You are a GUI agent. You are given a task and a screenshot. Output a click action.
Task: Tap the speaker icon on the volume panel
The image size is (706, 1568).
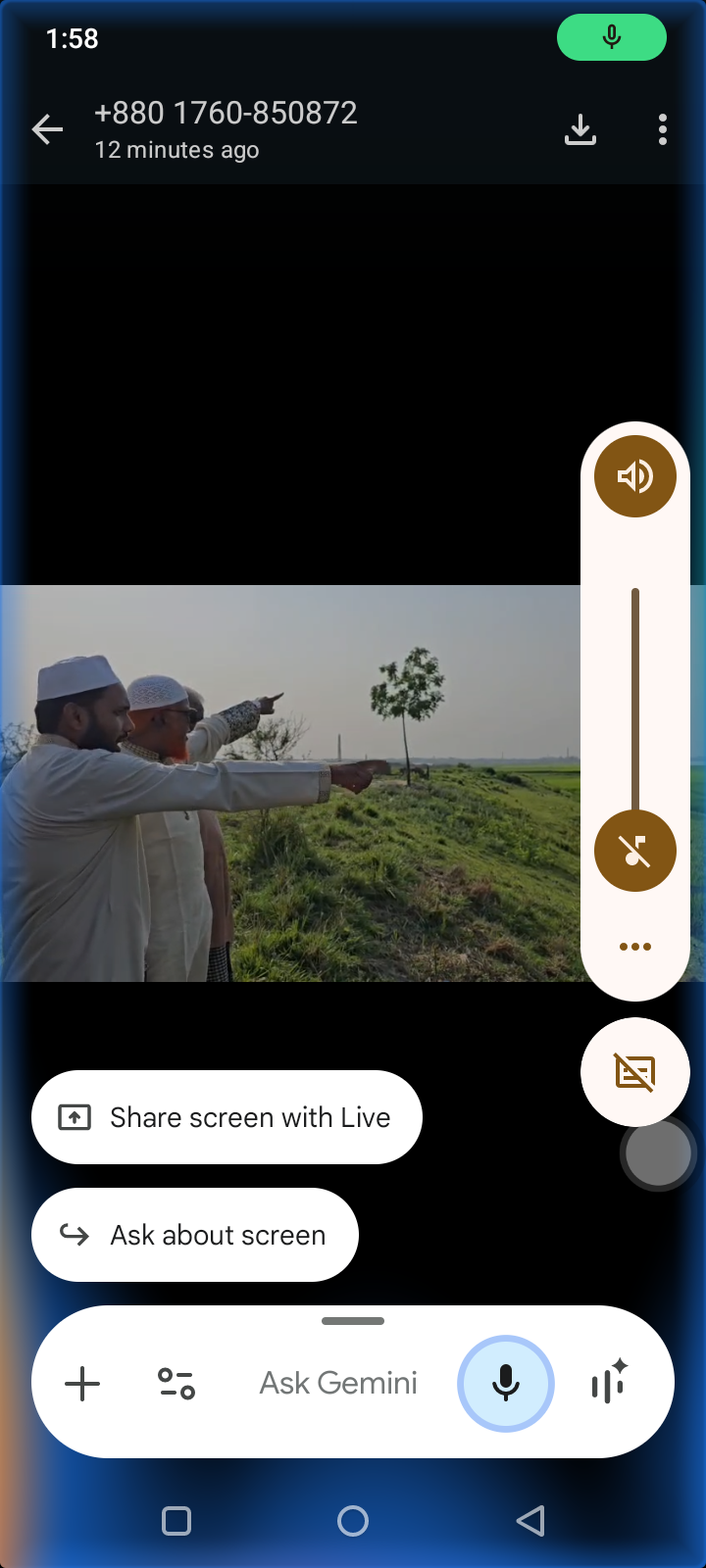click(x=635, y=477)
